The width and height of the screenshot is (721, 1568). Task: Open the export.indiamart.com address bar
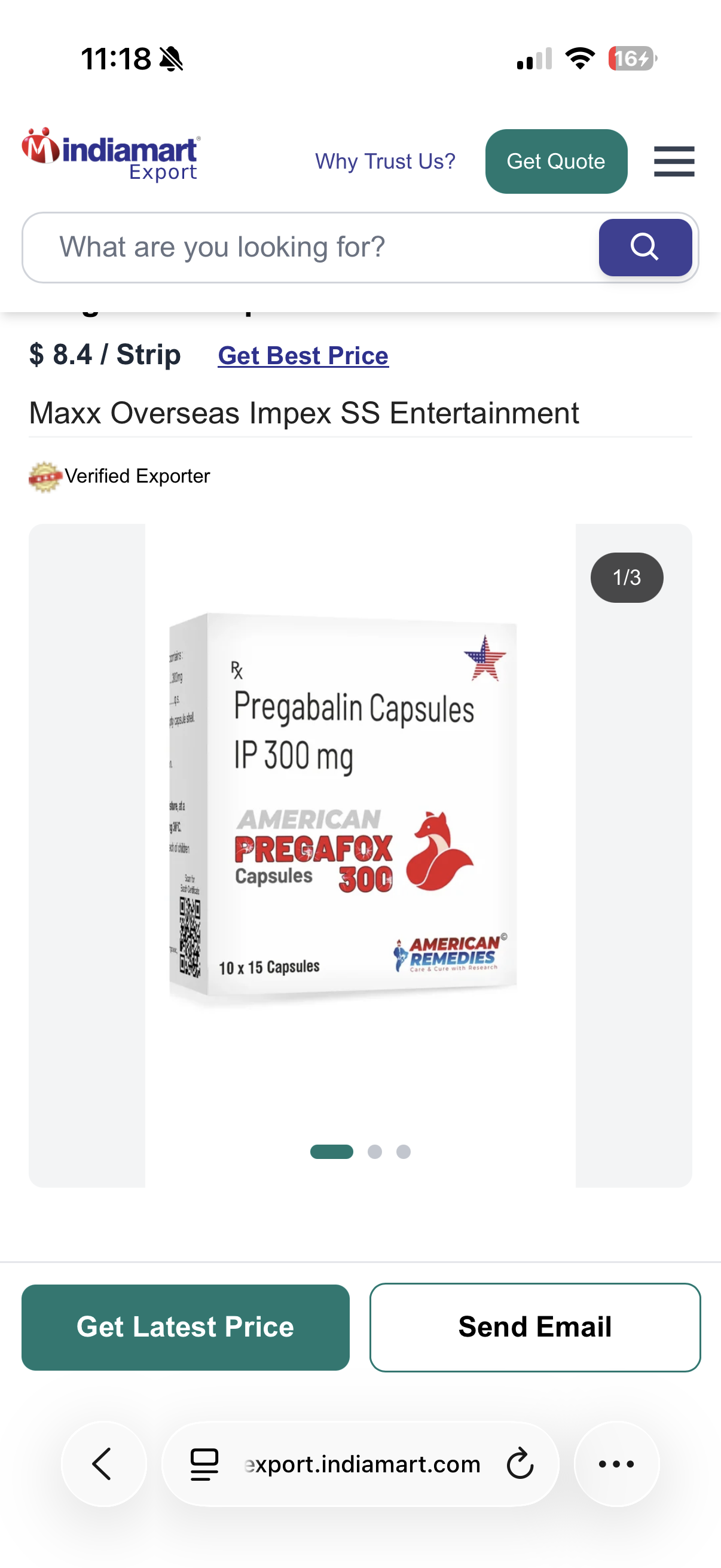[362, 1463]
